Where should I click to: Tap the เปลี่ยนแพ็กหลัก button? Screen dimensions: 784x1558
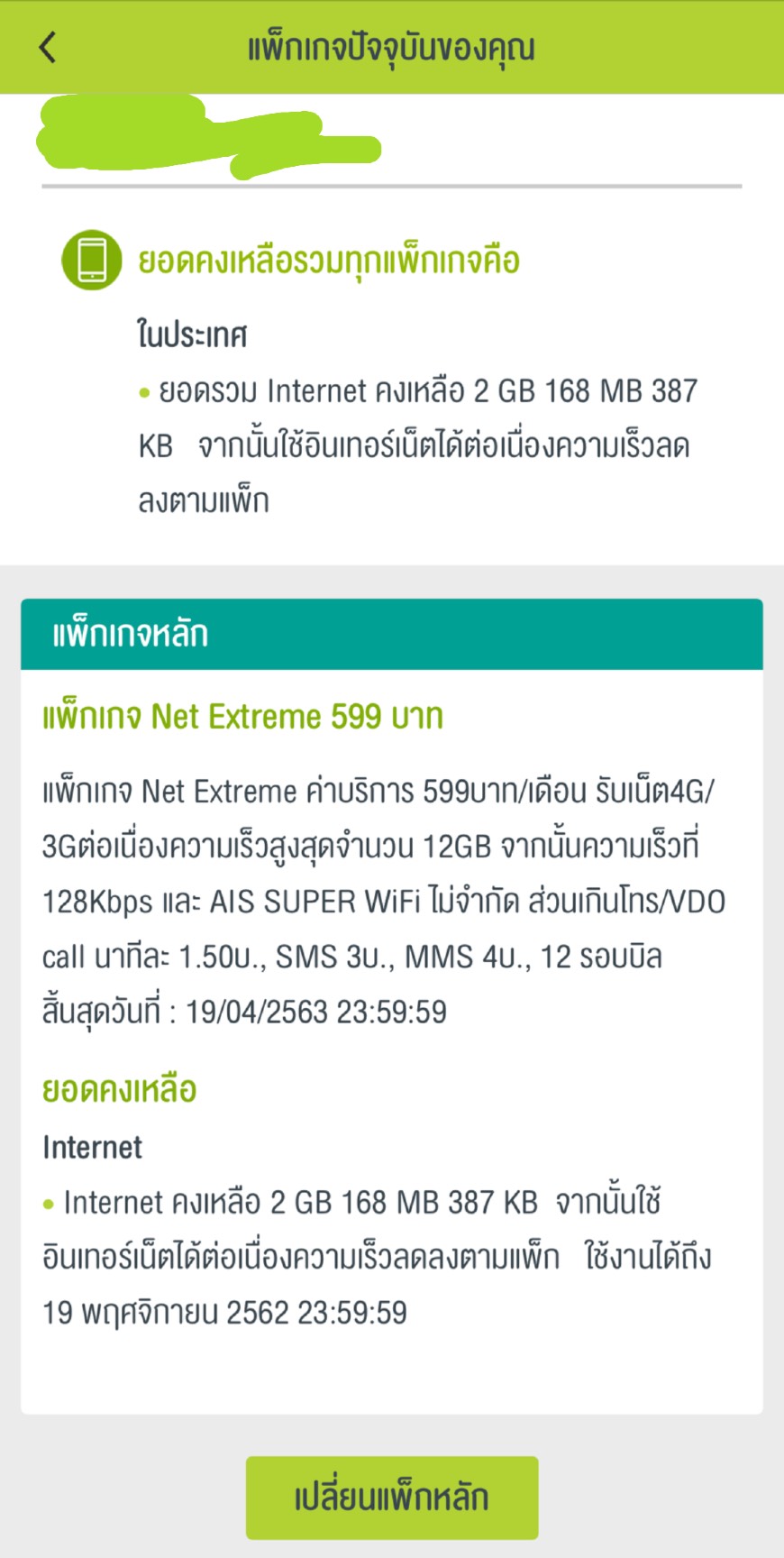(392, 1498)
